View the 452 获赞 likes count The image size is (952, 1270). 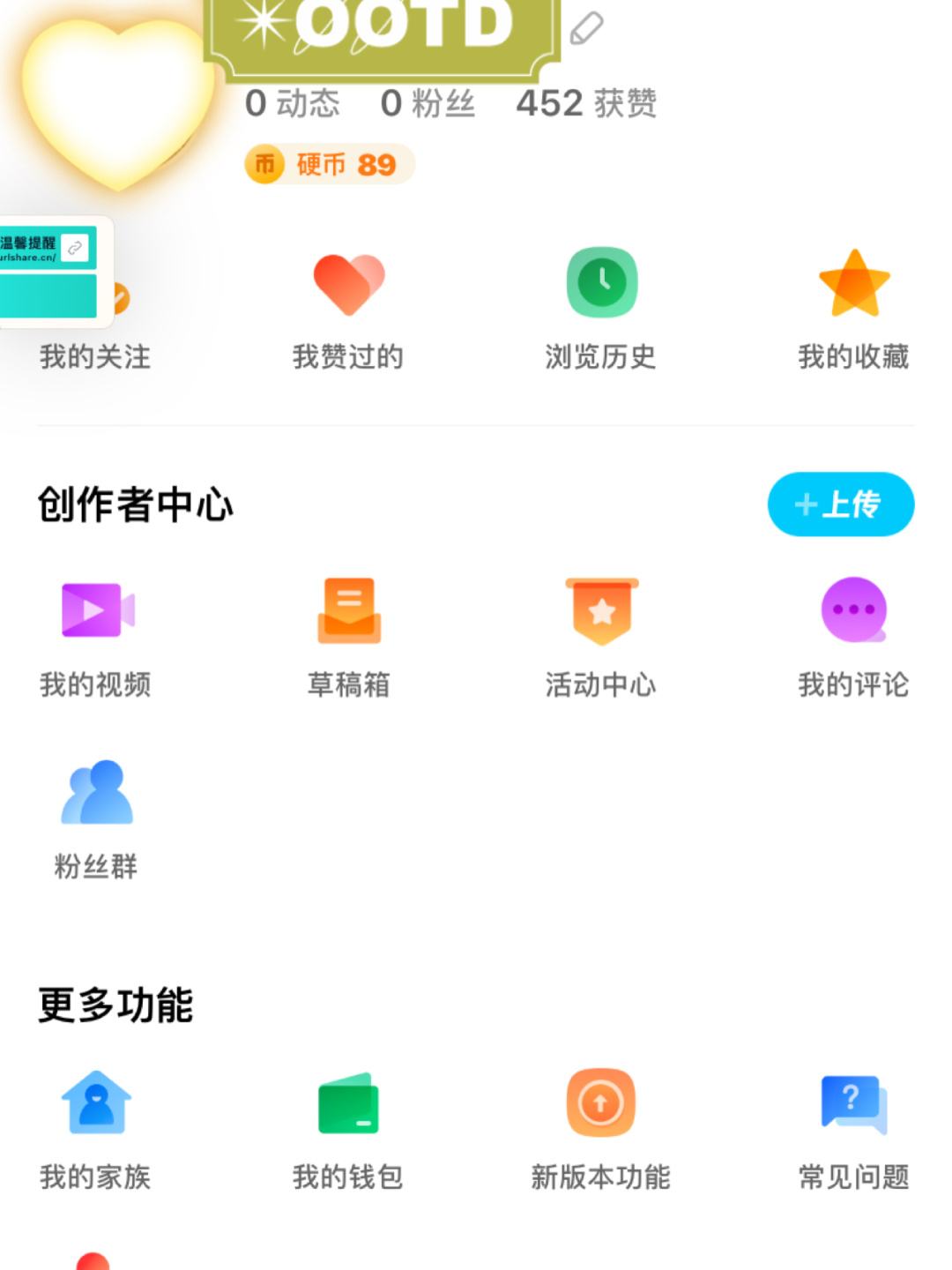pyautogui.click(x=586, y=104)
